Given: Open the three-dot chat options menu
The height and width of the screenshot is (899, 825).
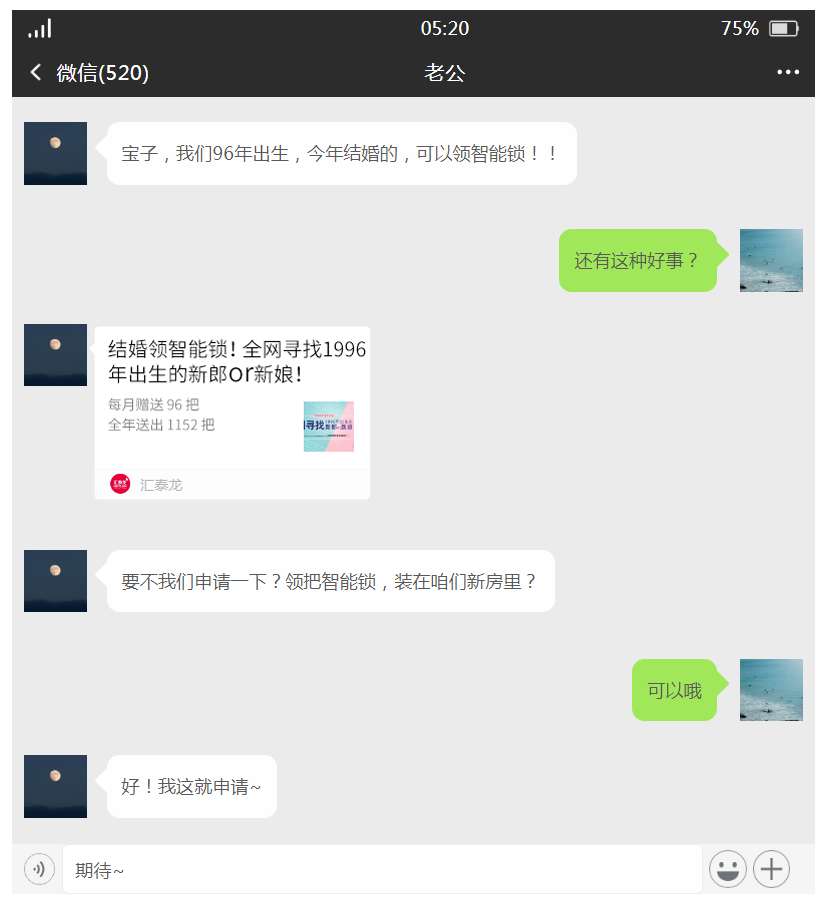Looking at the screenshot, I should (788, 73).
